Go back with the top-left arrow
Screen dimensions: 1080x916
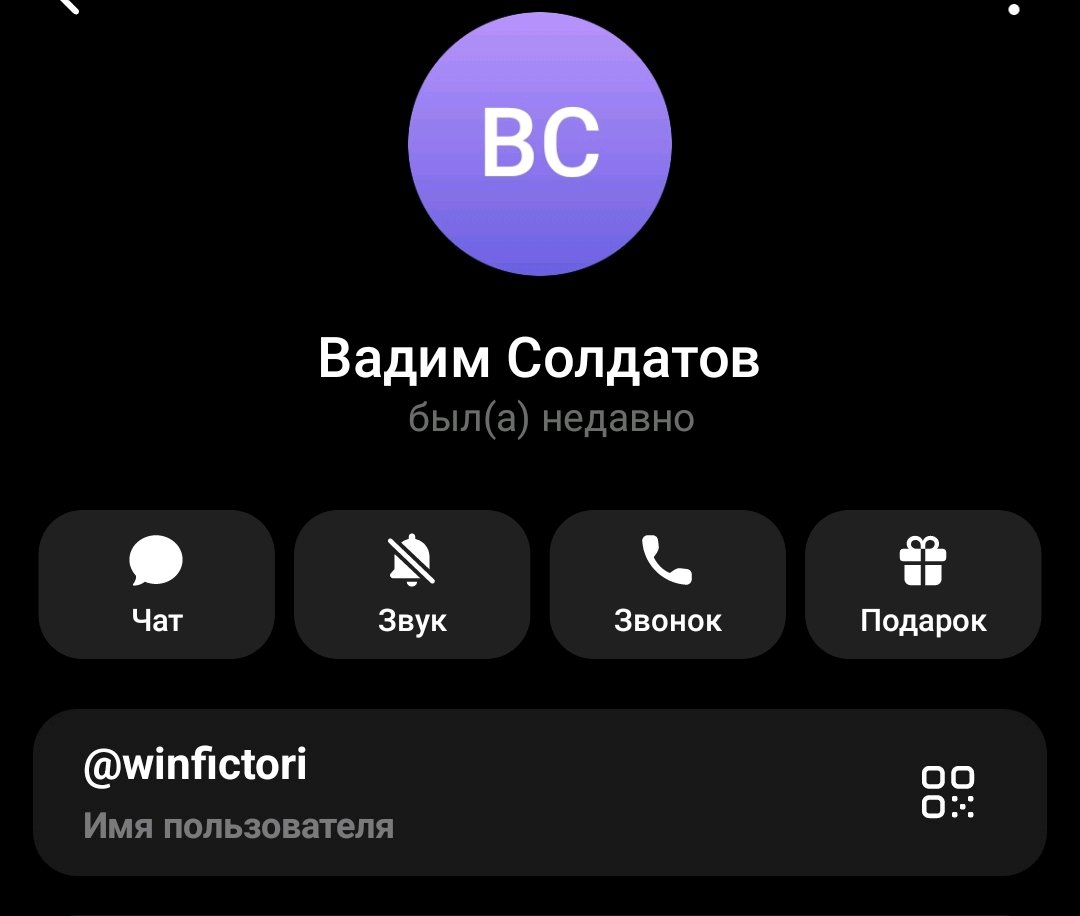[x=67, y=5]
